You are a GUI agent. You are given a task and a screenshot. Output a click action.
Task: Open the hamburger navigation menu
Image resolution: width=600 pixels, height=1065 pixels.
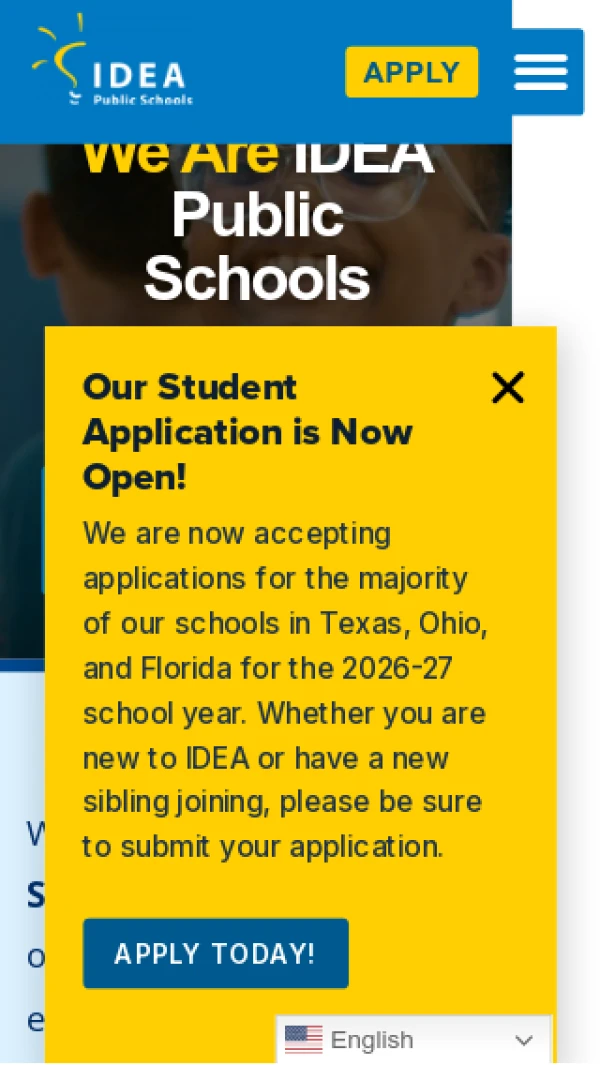541,72
